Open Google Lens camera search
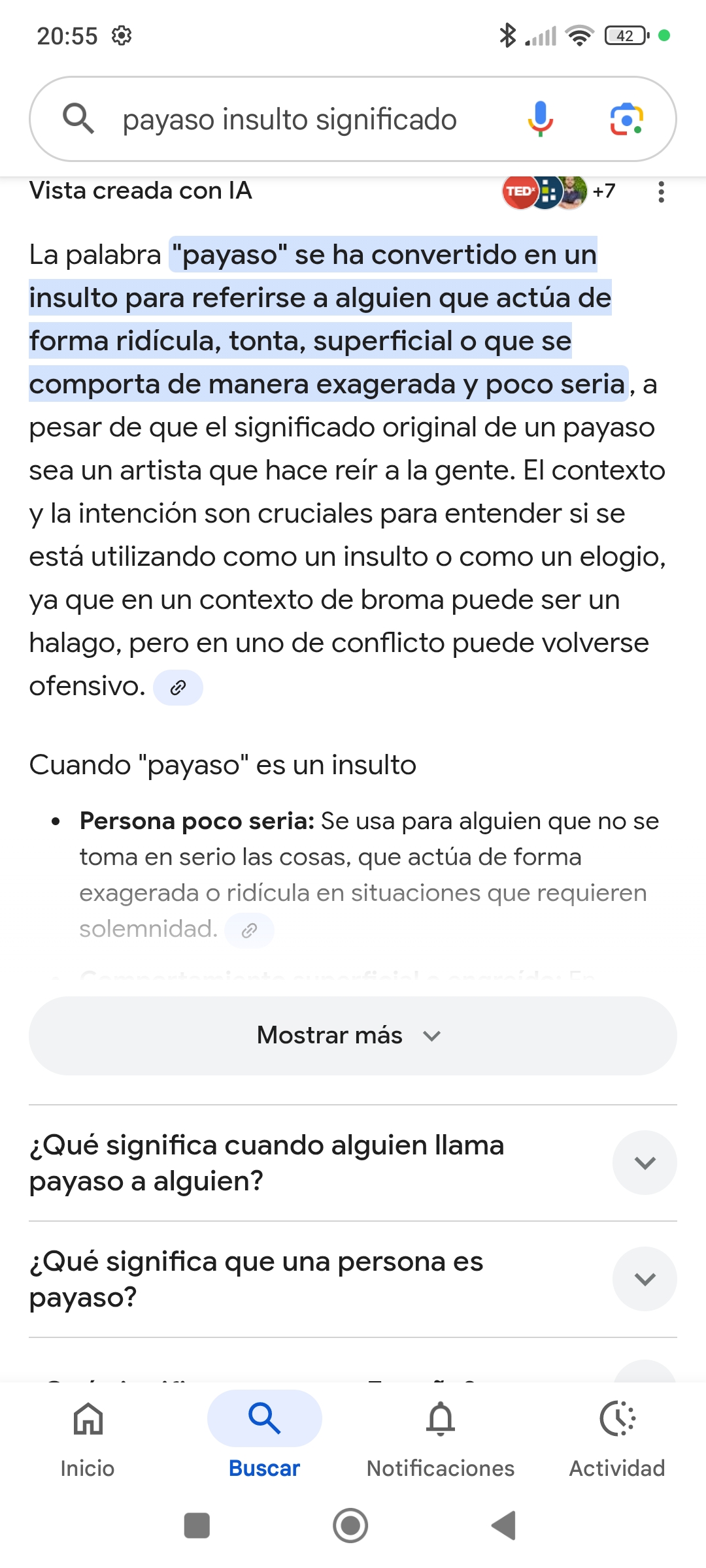The image size is (706, 1568). tap(627, 119)
